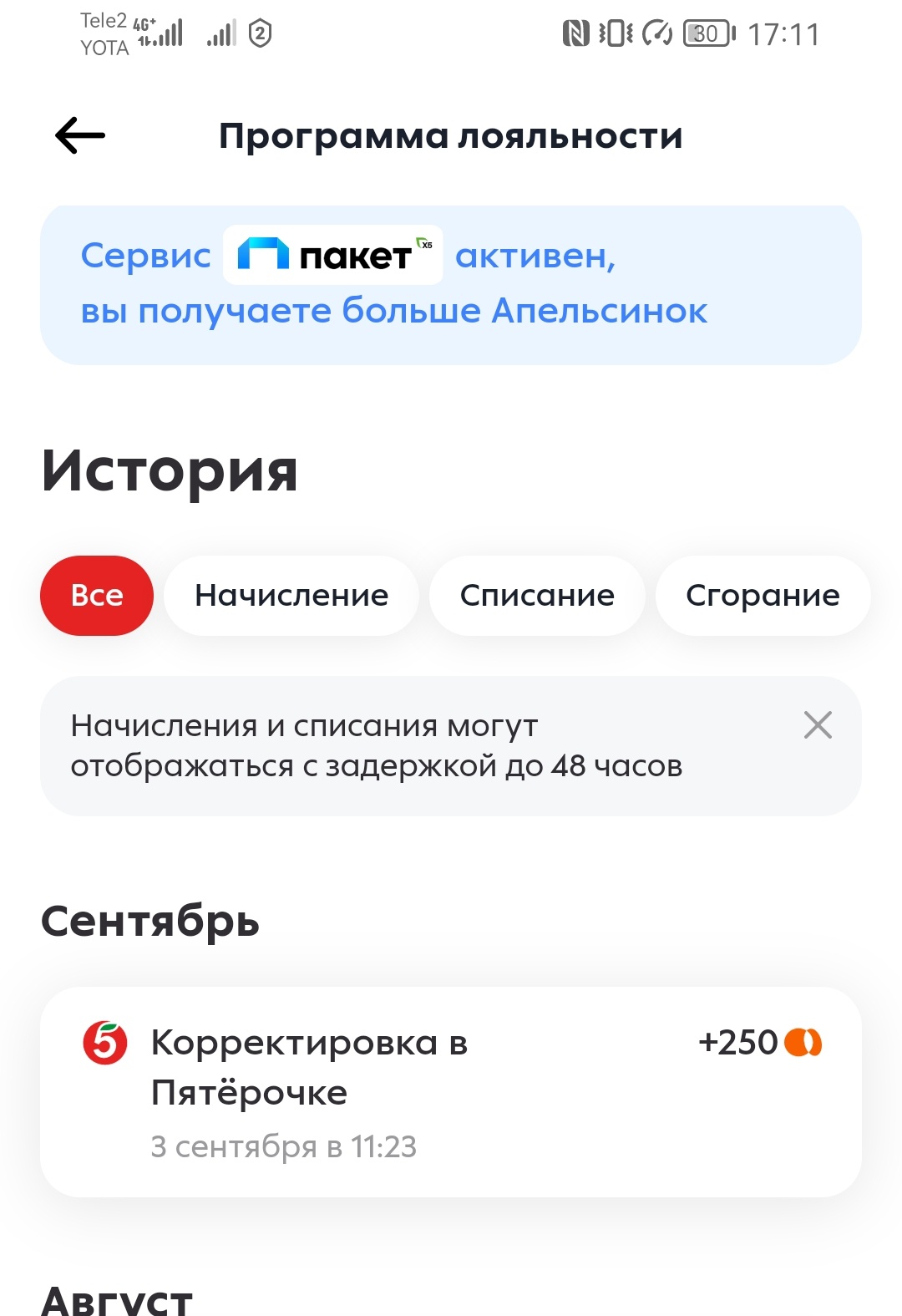
Task: Go back from Программа лояльности
Action: (80, 135)
